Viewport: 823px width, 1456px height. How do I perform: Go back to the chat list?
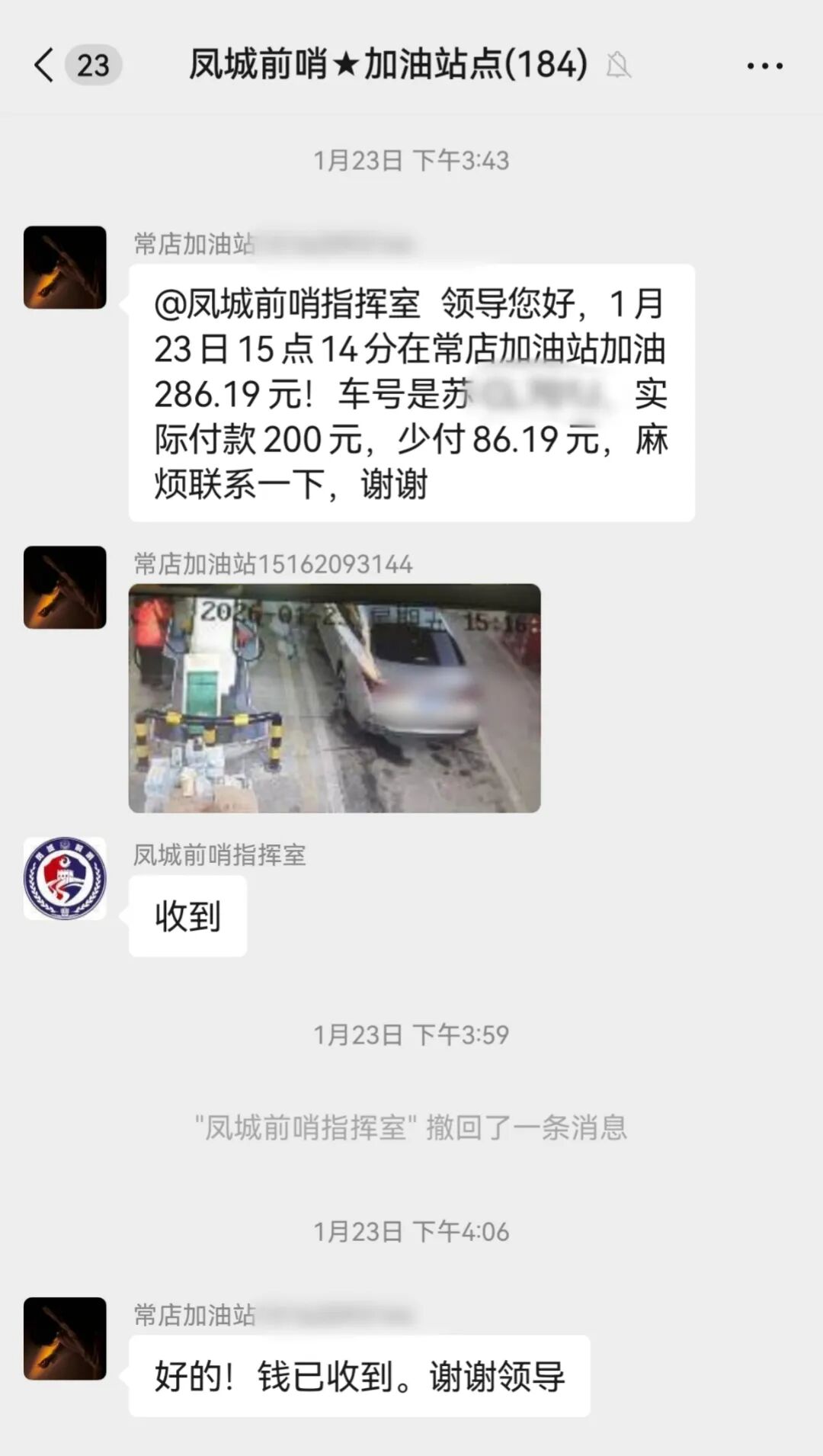(x=44, y=66)
